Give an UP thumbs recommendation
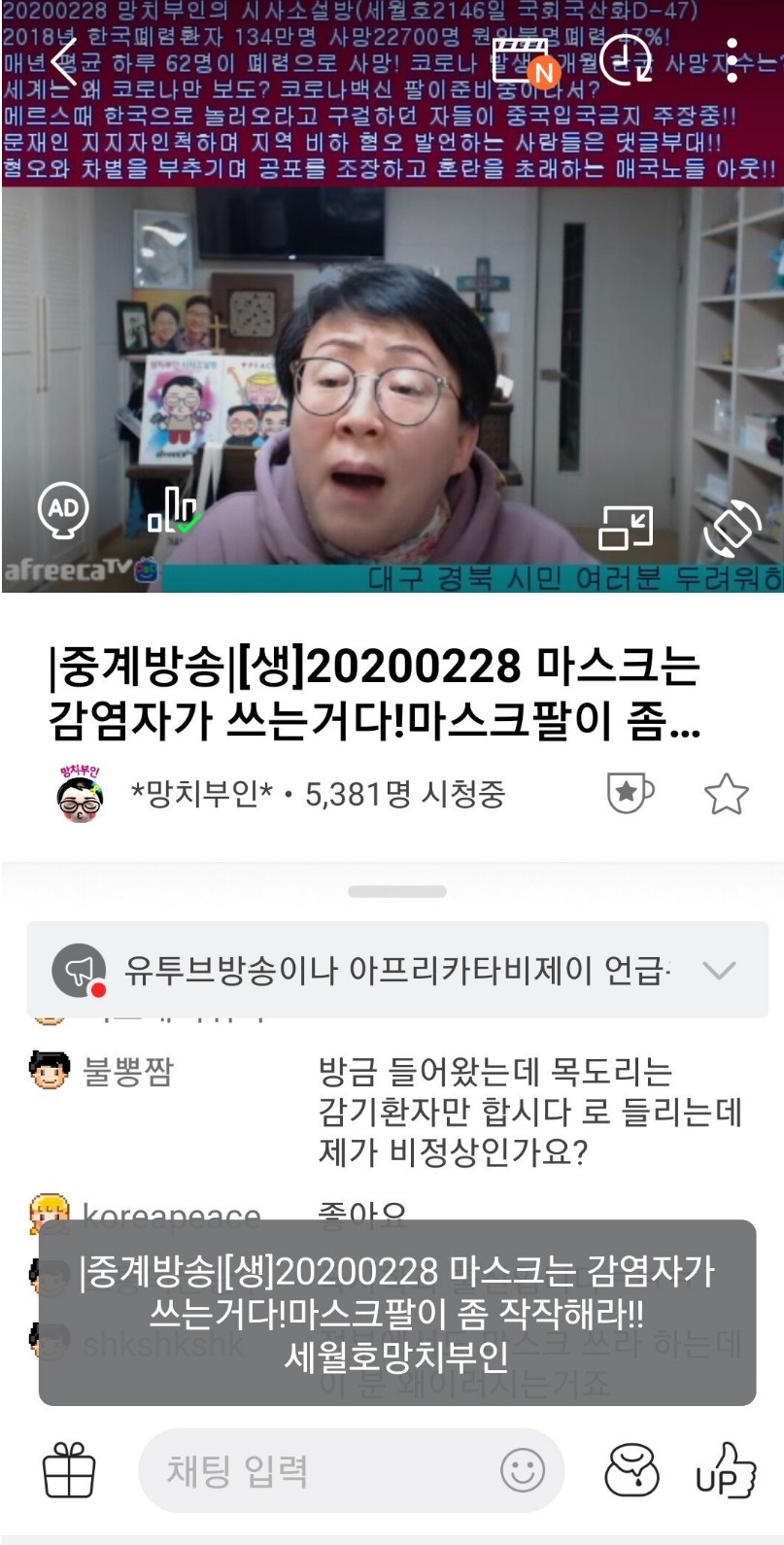This screenshot has width=784, height=1545. pyautogui.click(x=725, y=1469)
